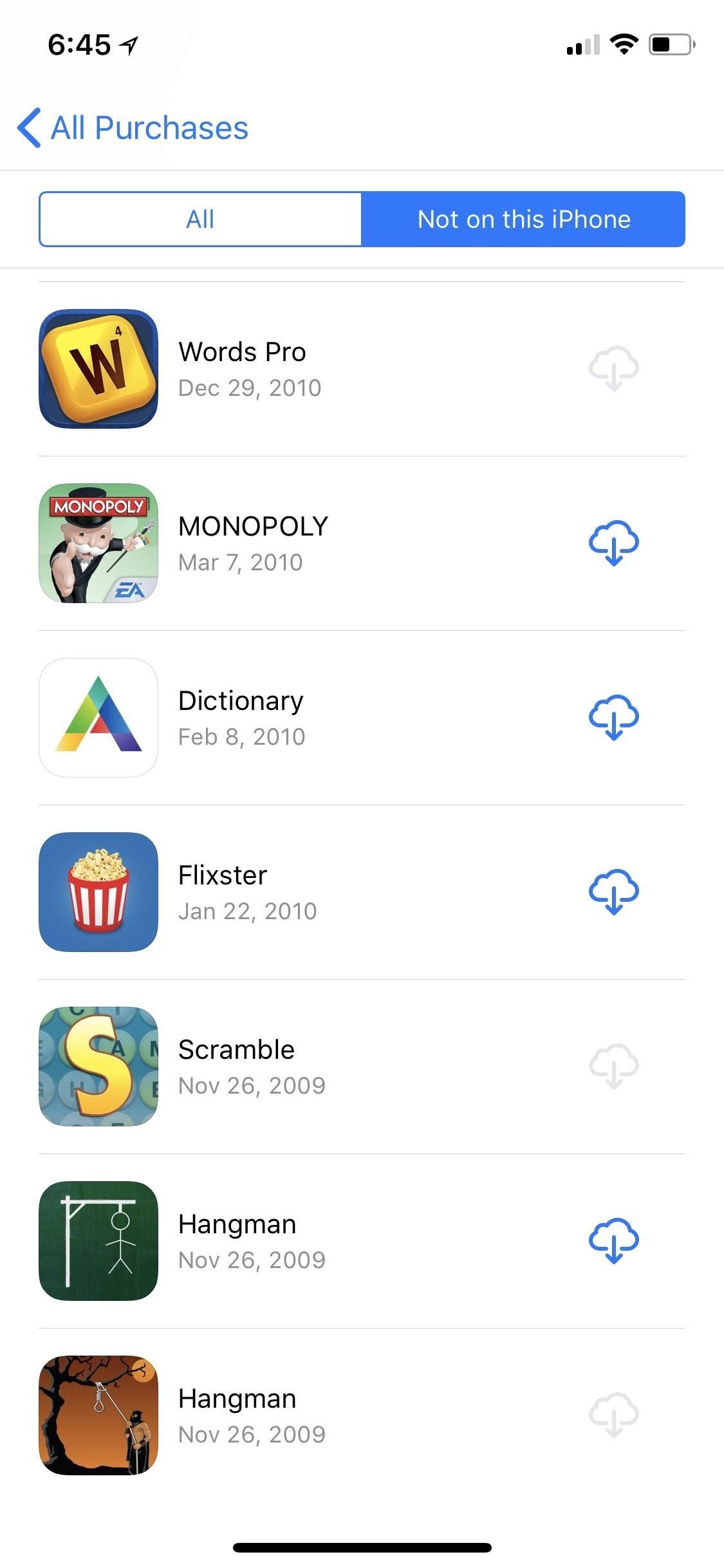The image size is (724, 1568).
Task: Select the Not on this iPhone tab
Action: (523, 219)
